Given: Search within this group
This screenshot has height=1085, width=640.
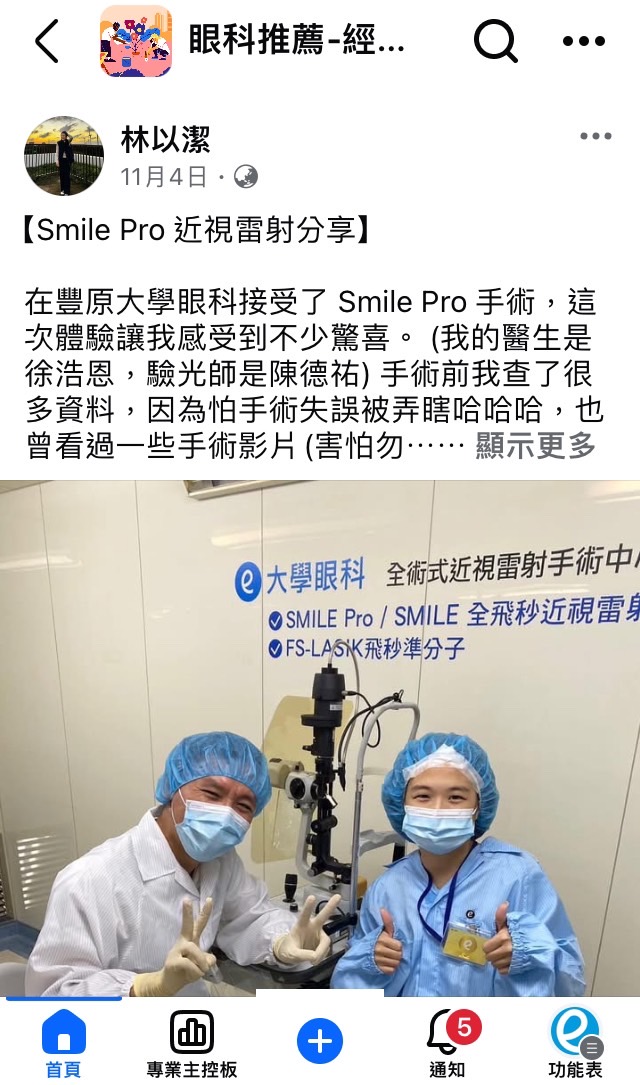Looking at the screenshot, I should 495,42.
